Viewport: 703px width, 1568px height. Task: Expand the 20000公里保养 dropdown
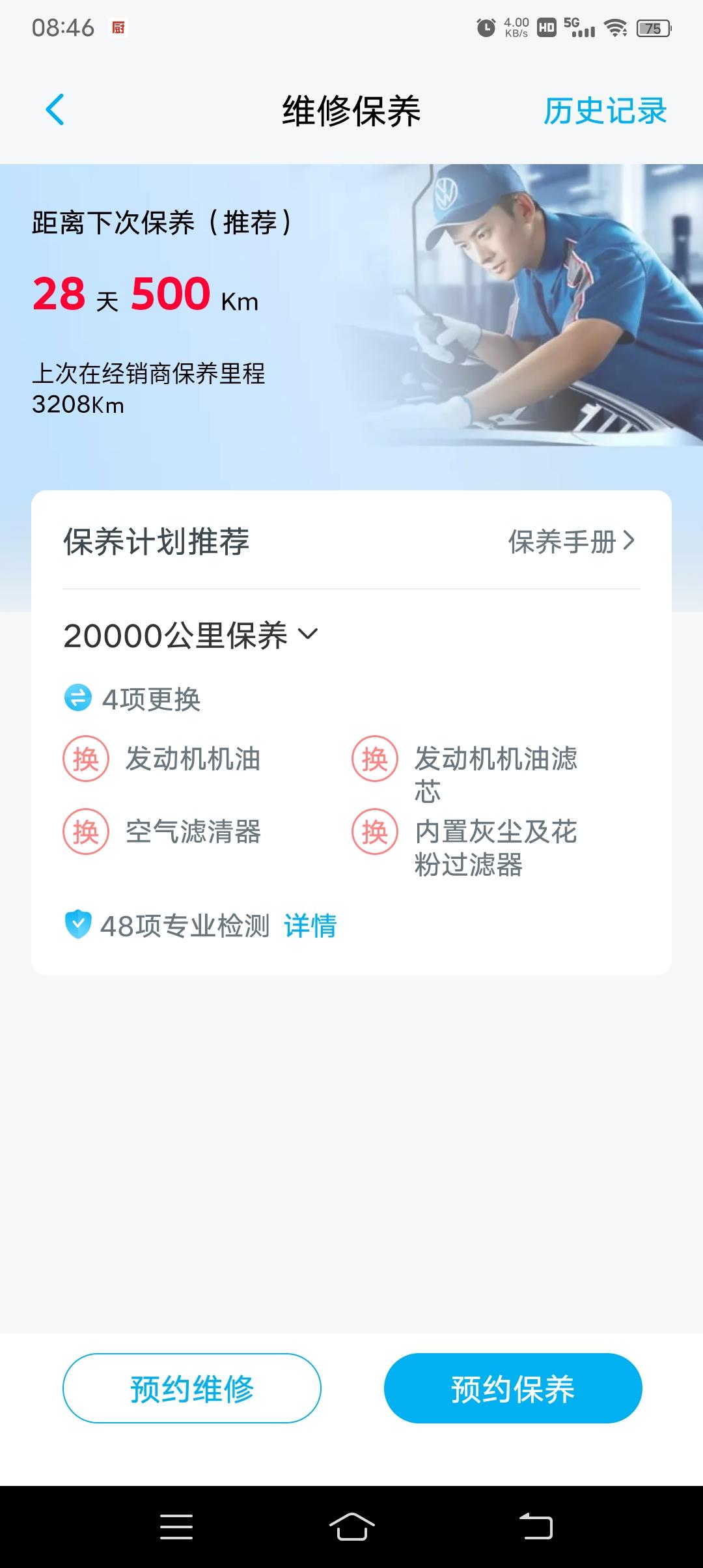coord(191,636)
